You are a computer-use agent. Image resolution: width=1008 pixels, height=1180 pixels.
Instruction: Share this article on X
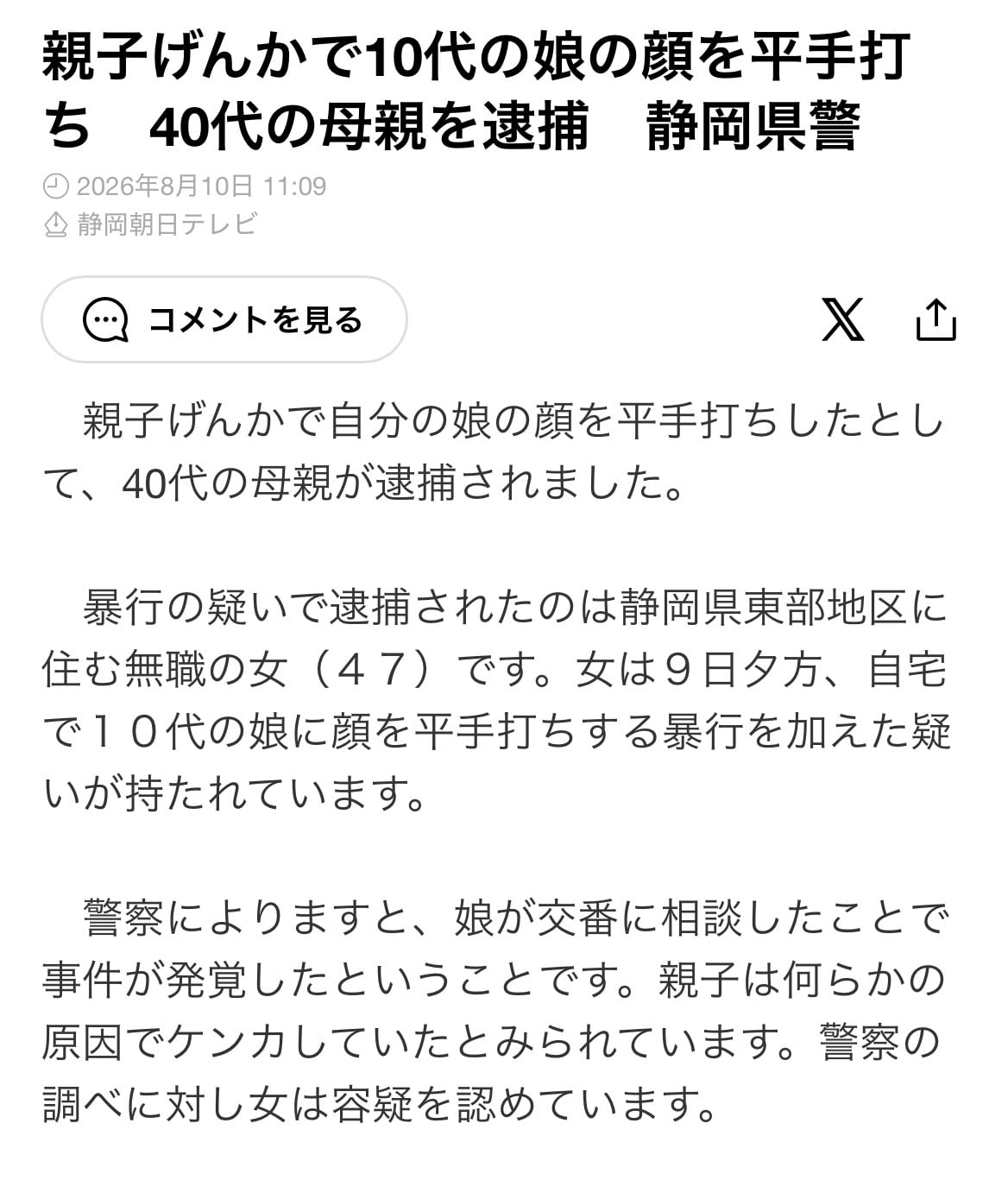(842, 319)
